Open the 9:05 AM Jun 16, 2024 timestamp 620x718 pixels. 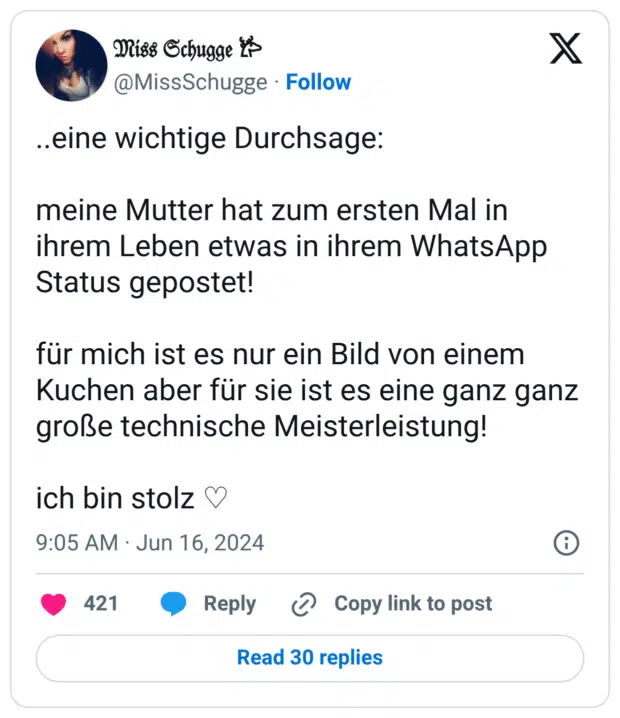click(x=150, y=543)
